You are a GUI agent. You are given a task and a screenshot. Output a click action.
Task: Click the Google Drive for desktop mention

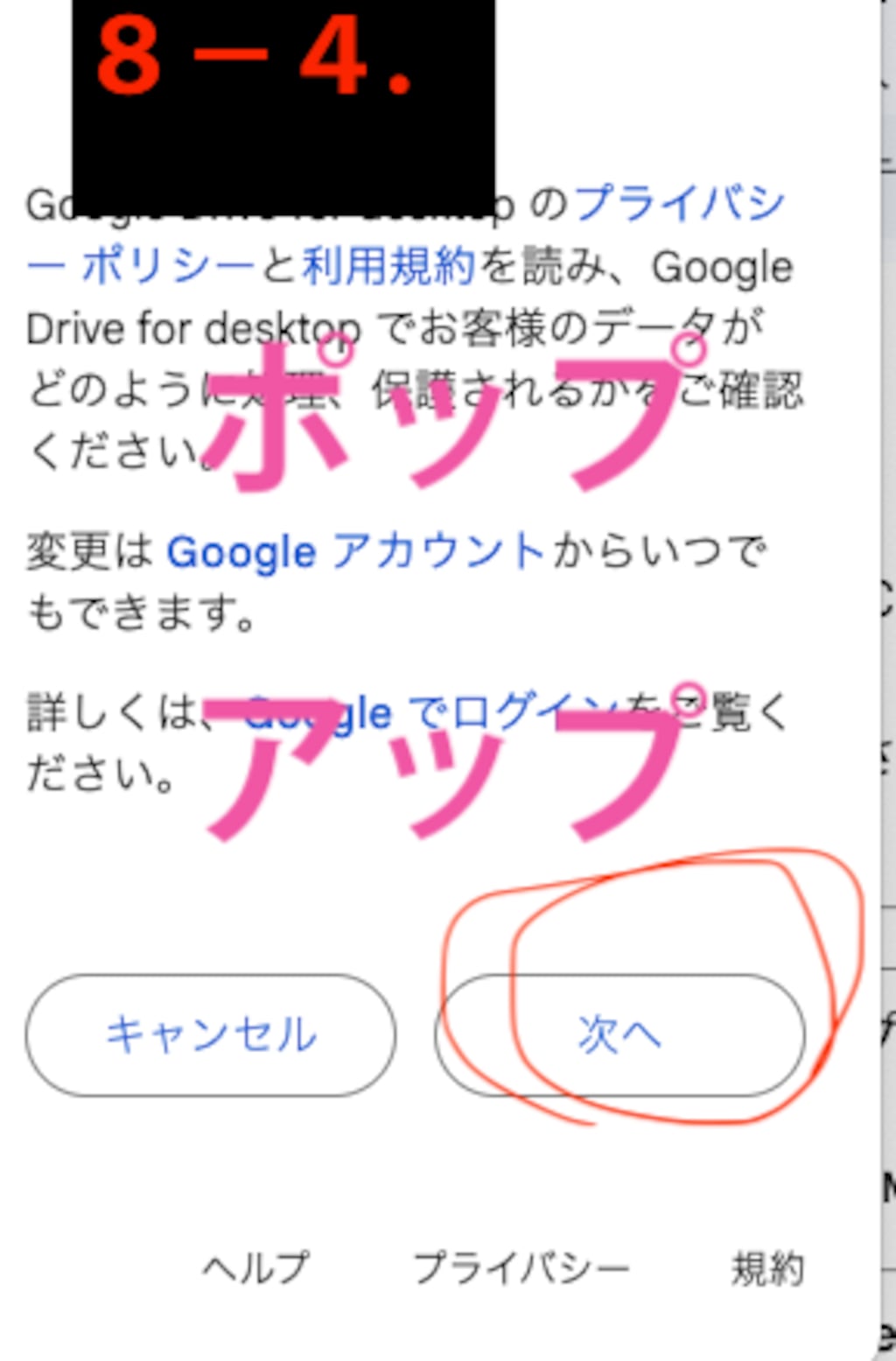(192, 328)
